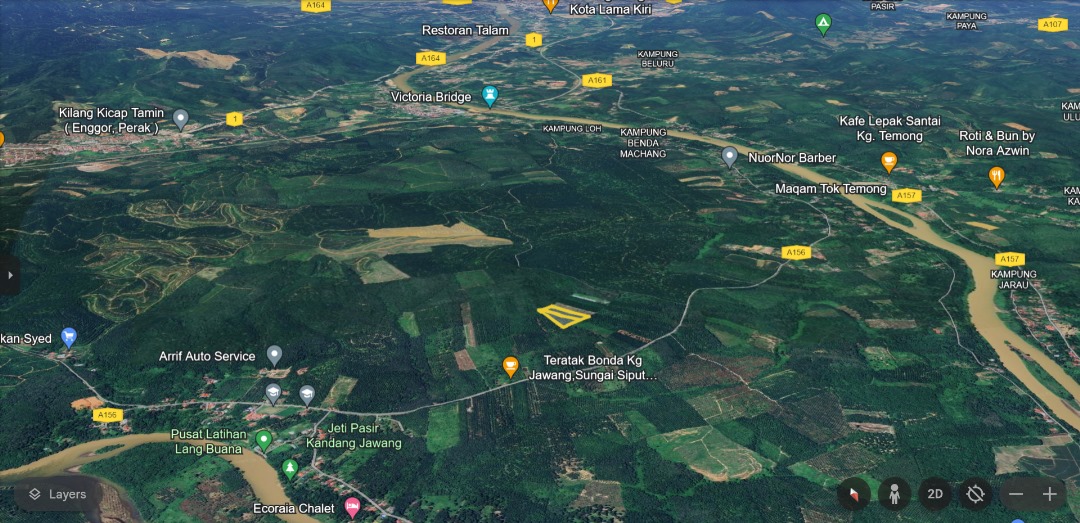Open the Arrif Auto Service marker

point(274,355)
